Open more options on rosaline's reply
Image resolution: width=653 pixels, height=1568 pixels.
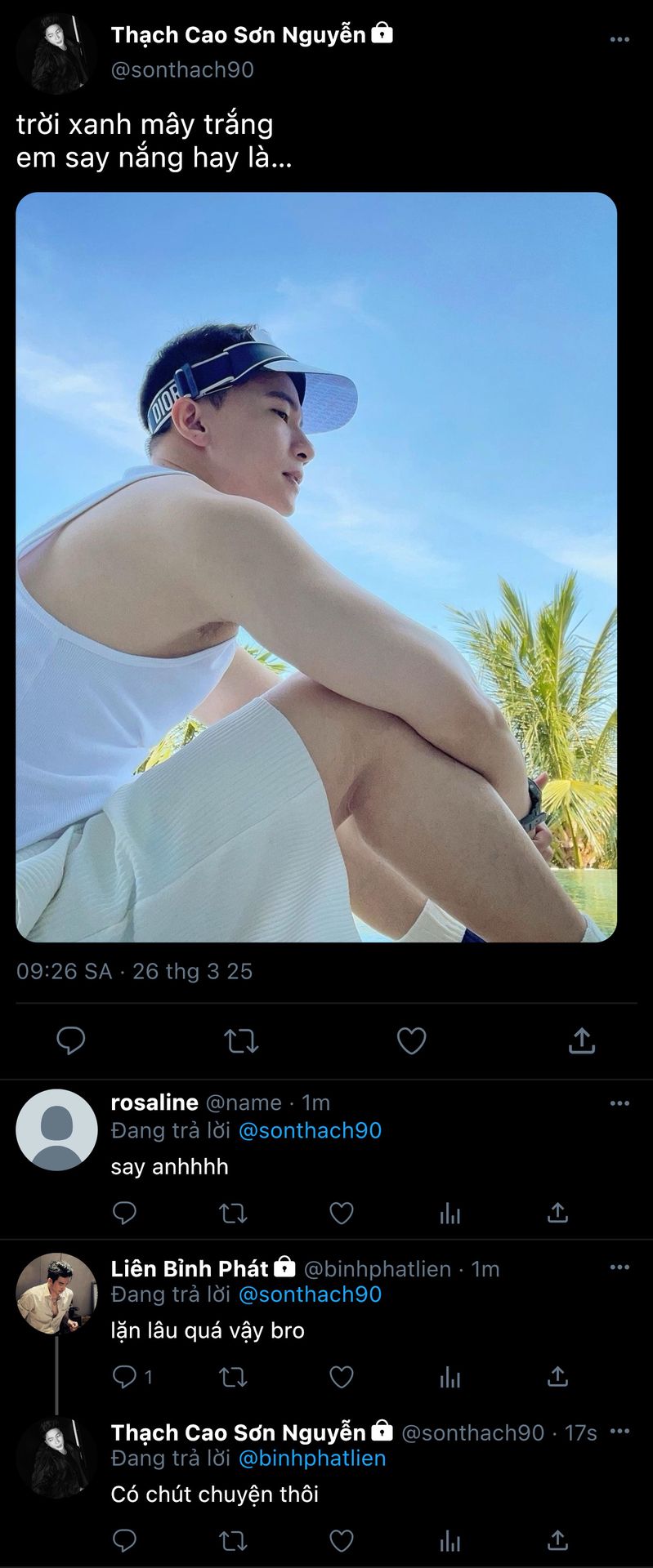tap(619, 1103)
